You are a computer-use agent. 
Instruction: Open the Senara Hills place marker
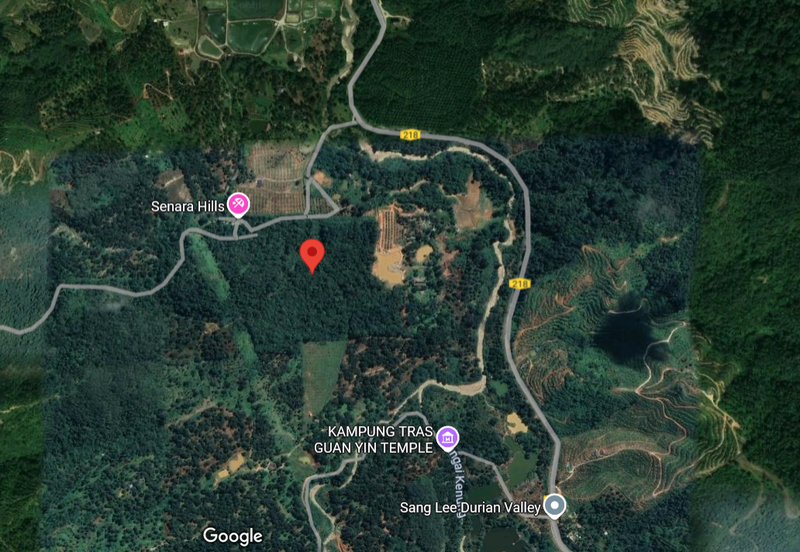pyautogui.click(x=238, y=205)
